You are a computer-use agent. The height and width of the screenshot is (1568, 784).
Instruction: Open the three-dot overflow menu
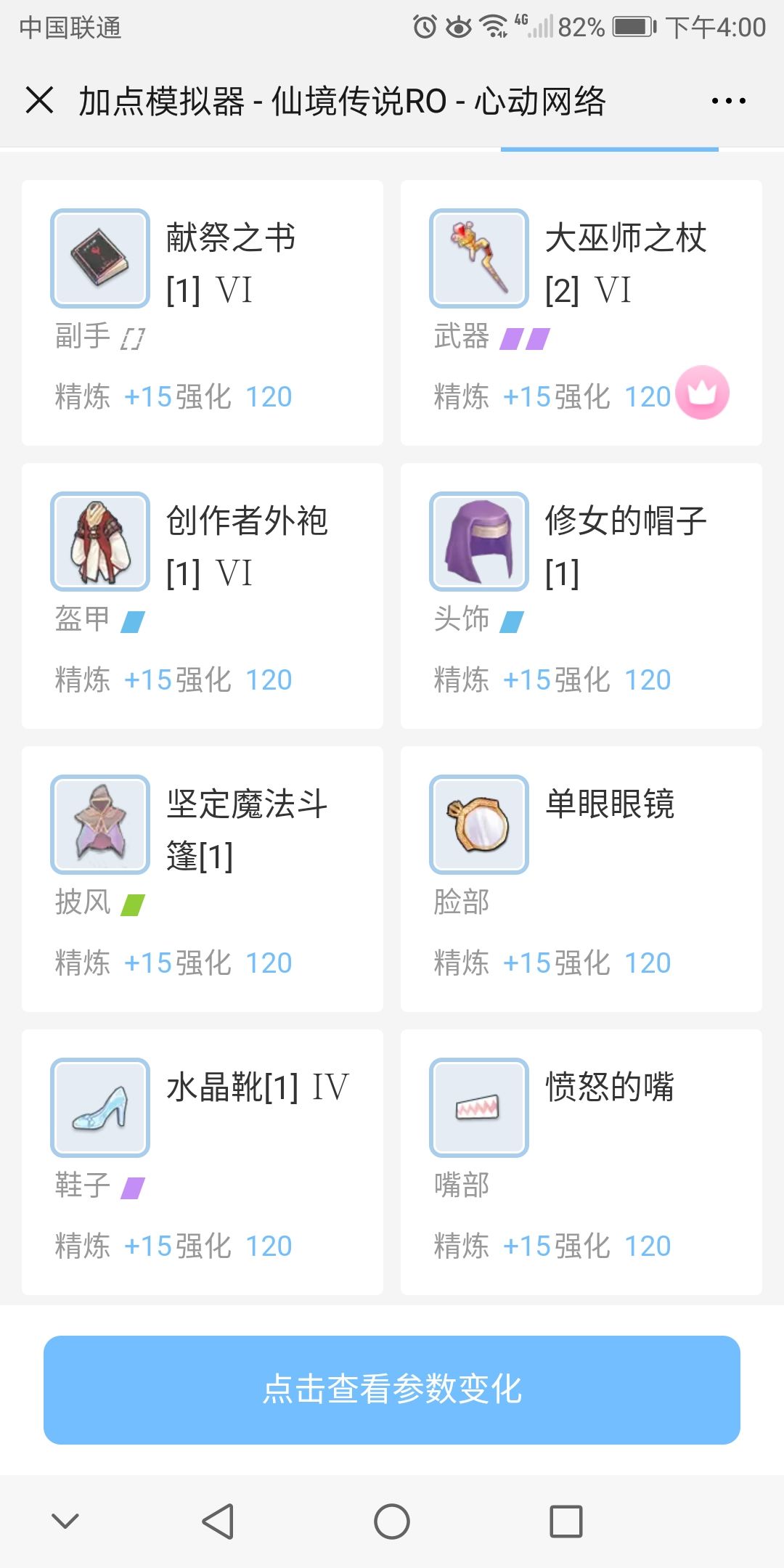click(728, 101)
